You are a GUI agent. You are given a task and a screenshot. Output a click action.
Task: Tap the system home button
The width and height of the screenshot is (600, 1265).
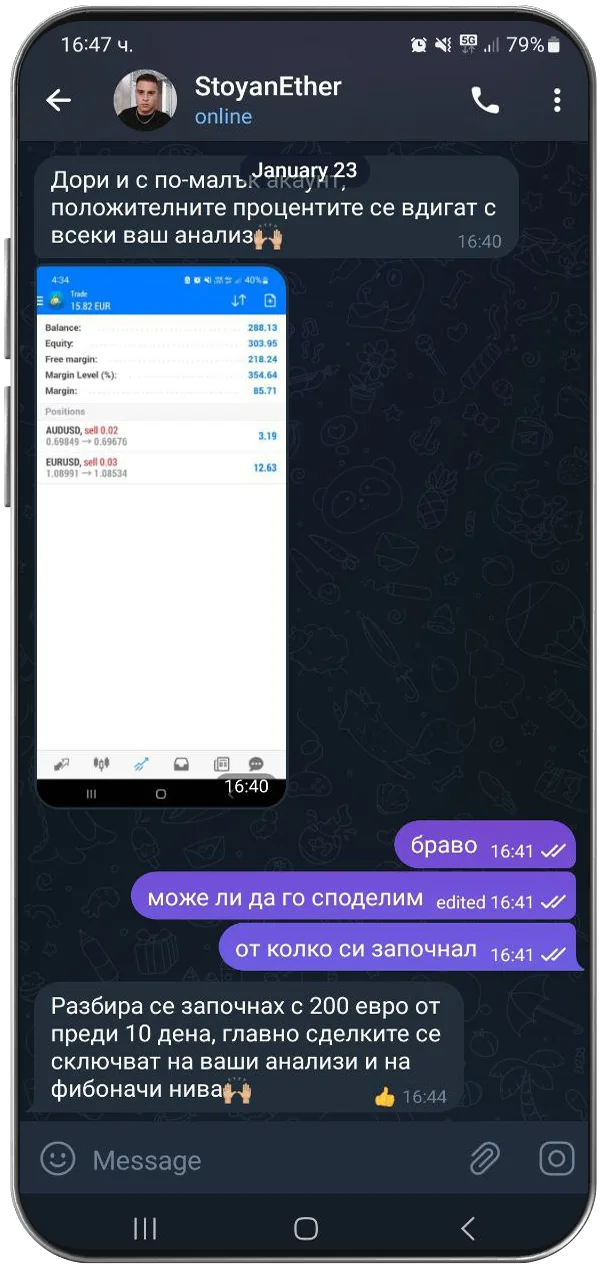point(306,1228)
